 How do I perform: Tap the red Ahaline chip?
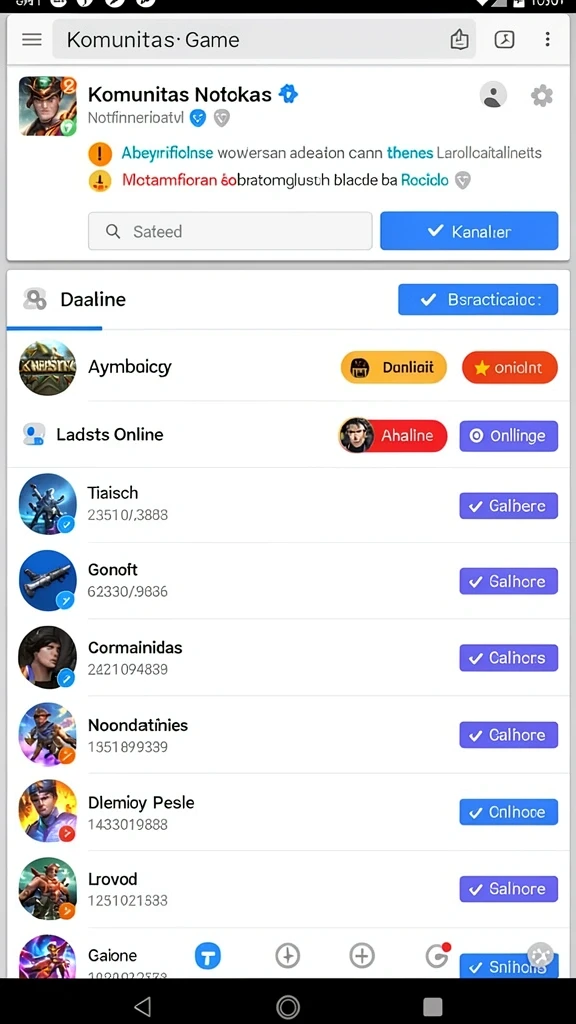[x=393, y=436]
